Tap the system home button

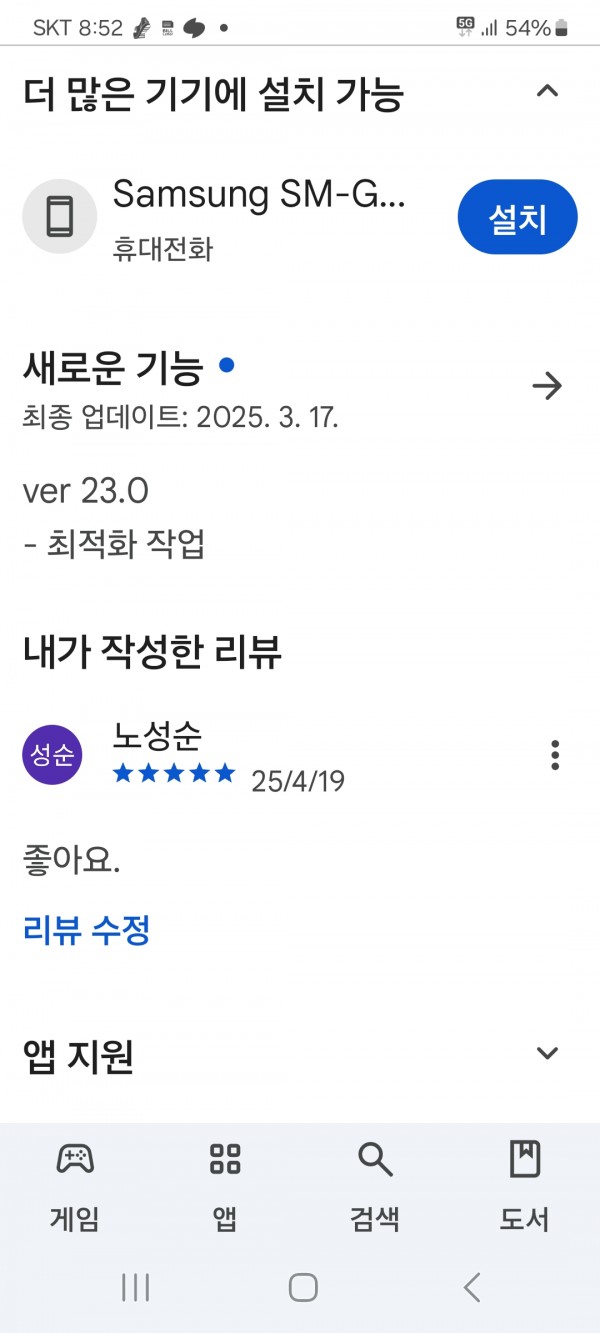(303, 1287)
